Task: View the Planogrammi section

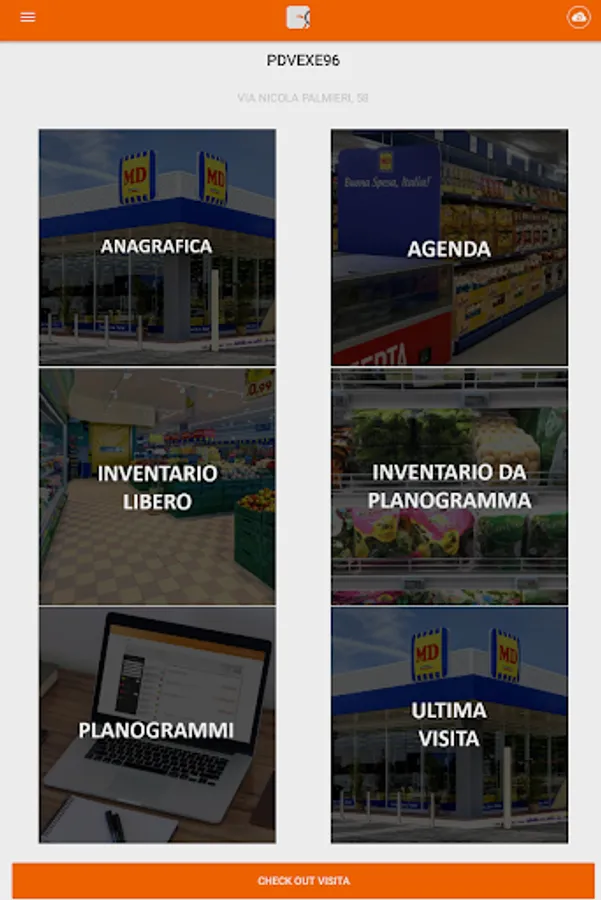Action: click(157, 725)
